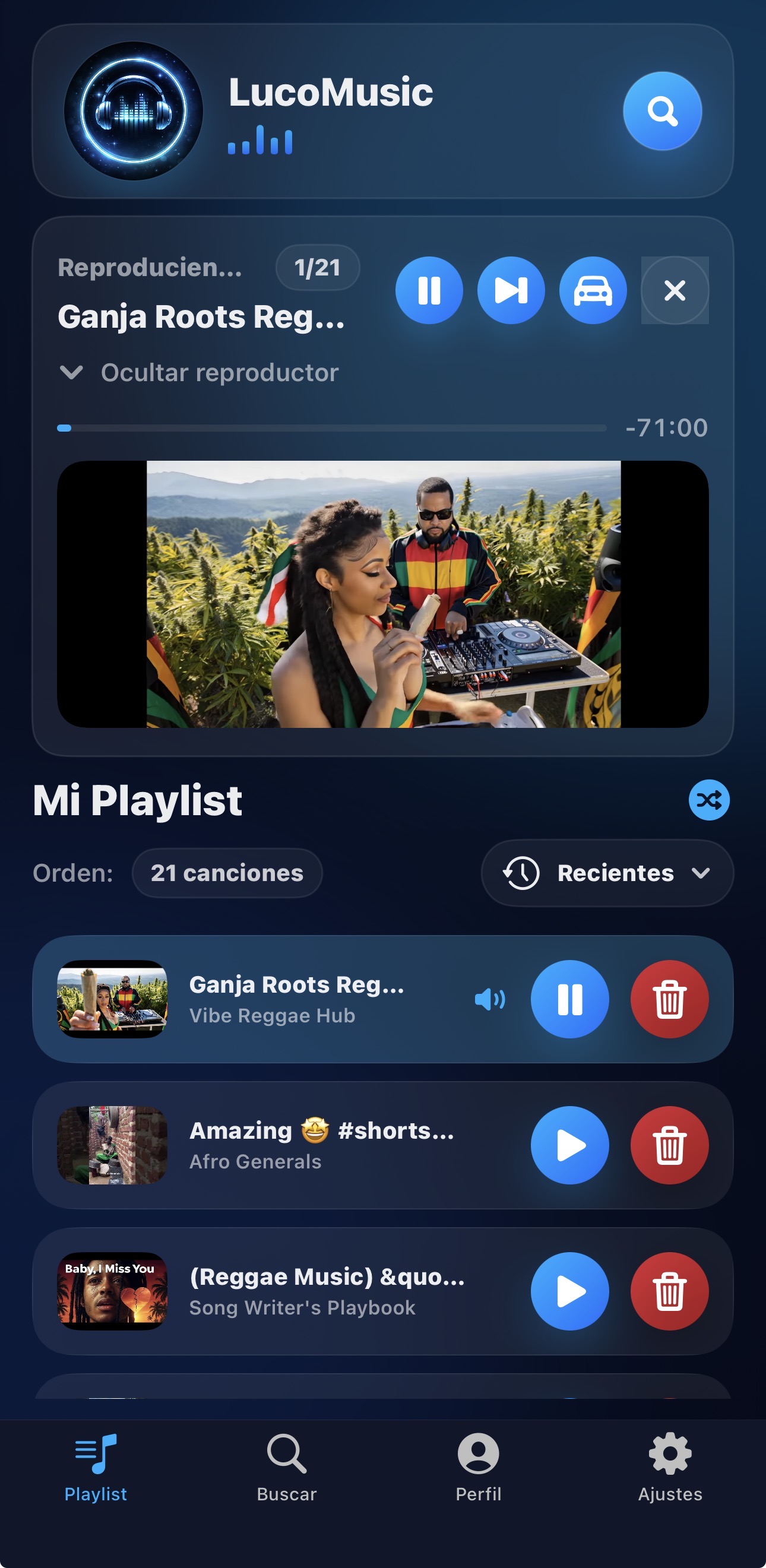766x1568 pixels.
Task: Skip to the next song
Action: tap(510, 291)
